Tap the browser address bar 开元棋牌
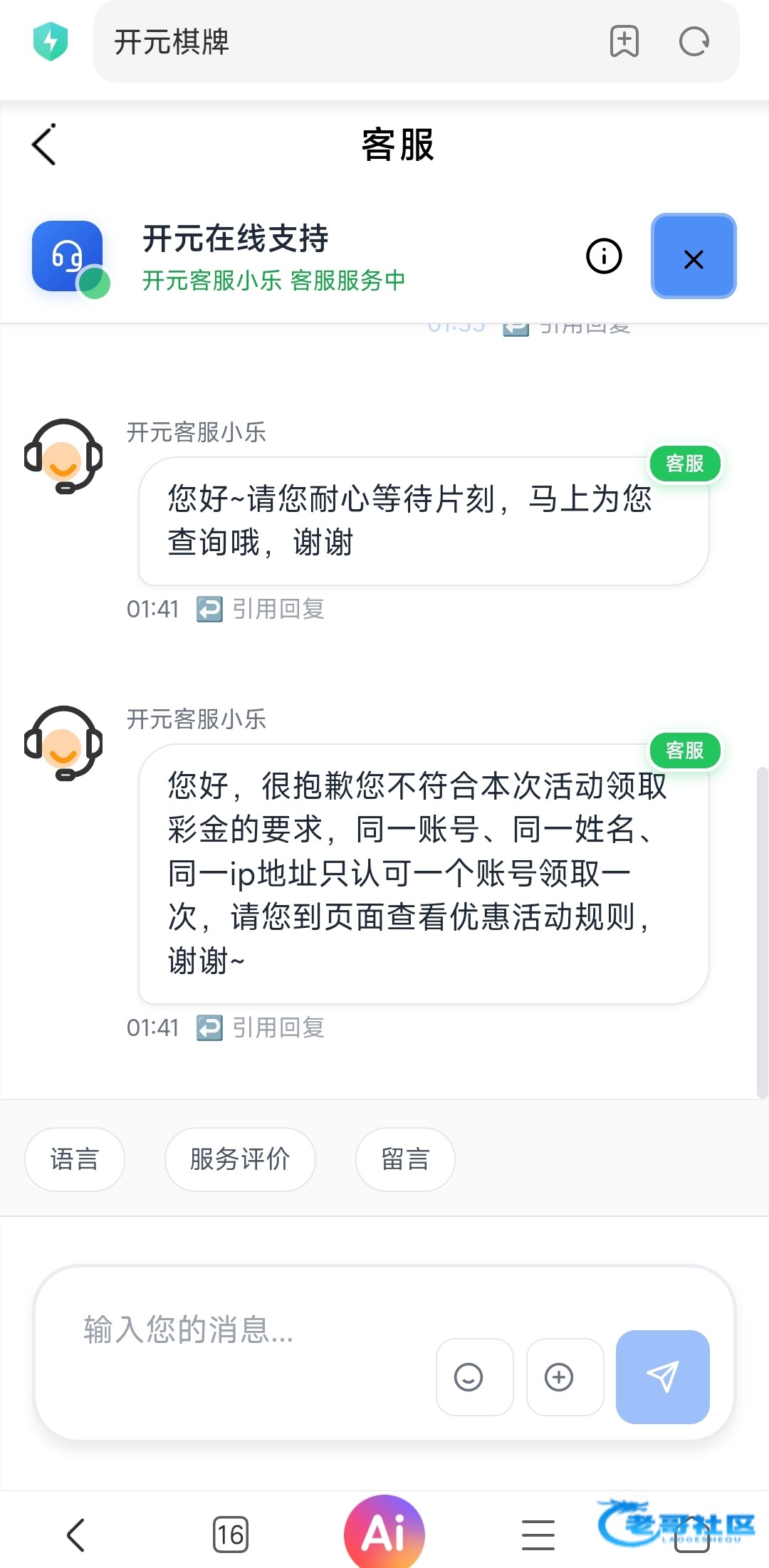The width and height of the screenshot is (769, 1568). pyautogui.click(x=342, y=42)
